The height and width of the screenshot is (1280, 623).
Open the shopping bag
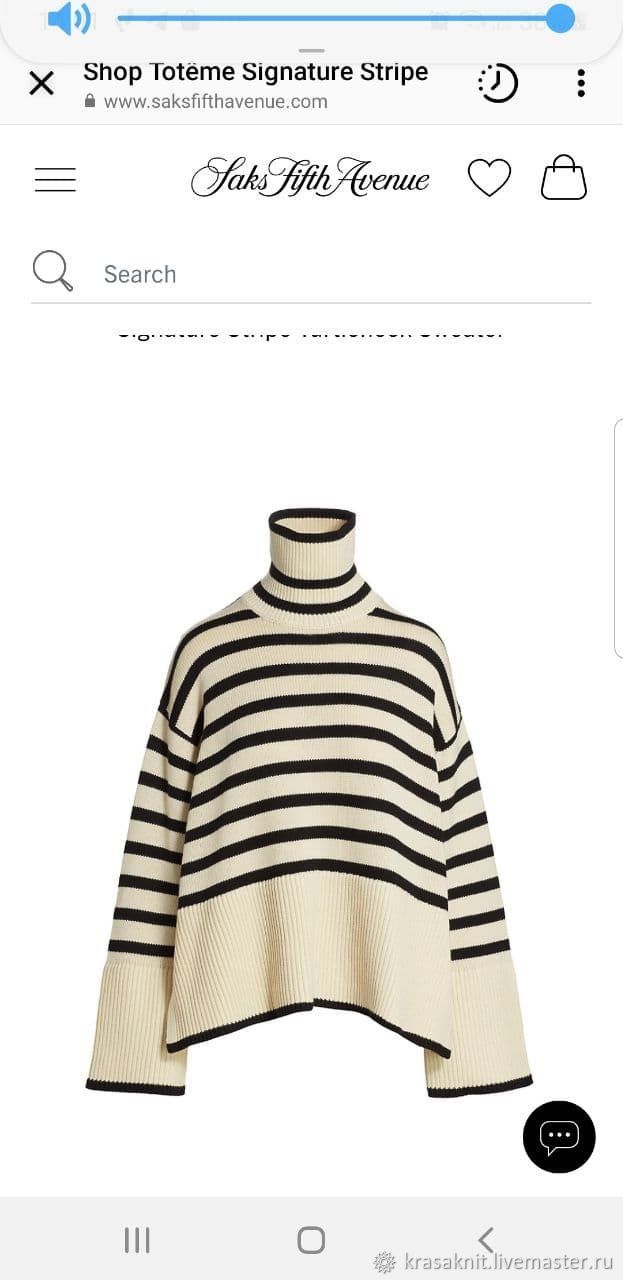(564, 177)
